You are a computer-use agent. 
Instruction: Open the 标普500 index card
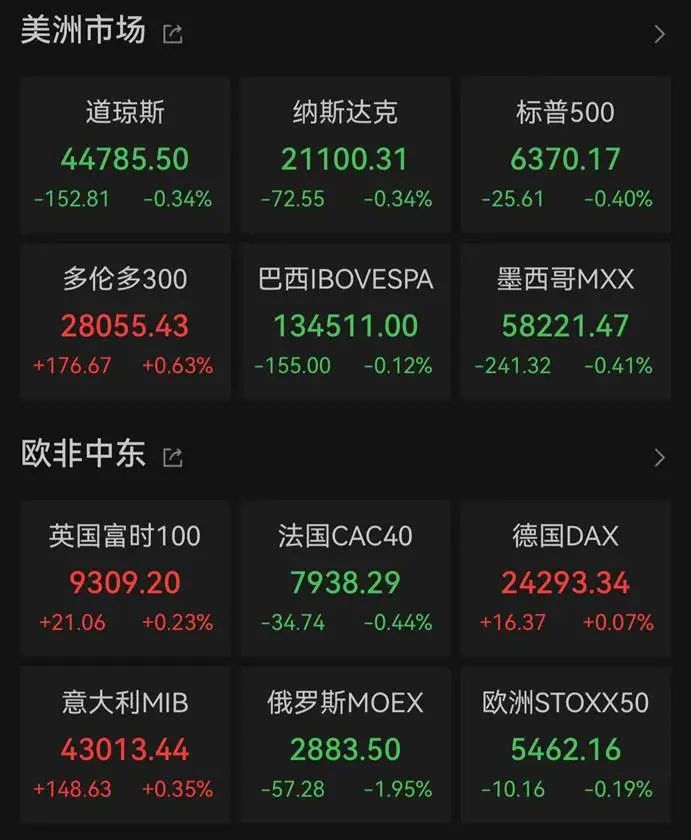click(566, 156)
